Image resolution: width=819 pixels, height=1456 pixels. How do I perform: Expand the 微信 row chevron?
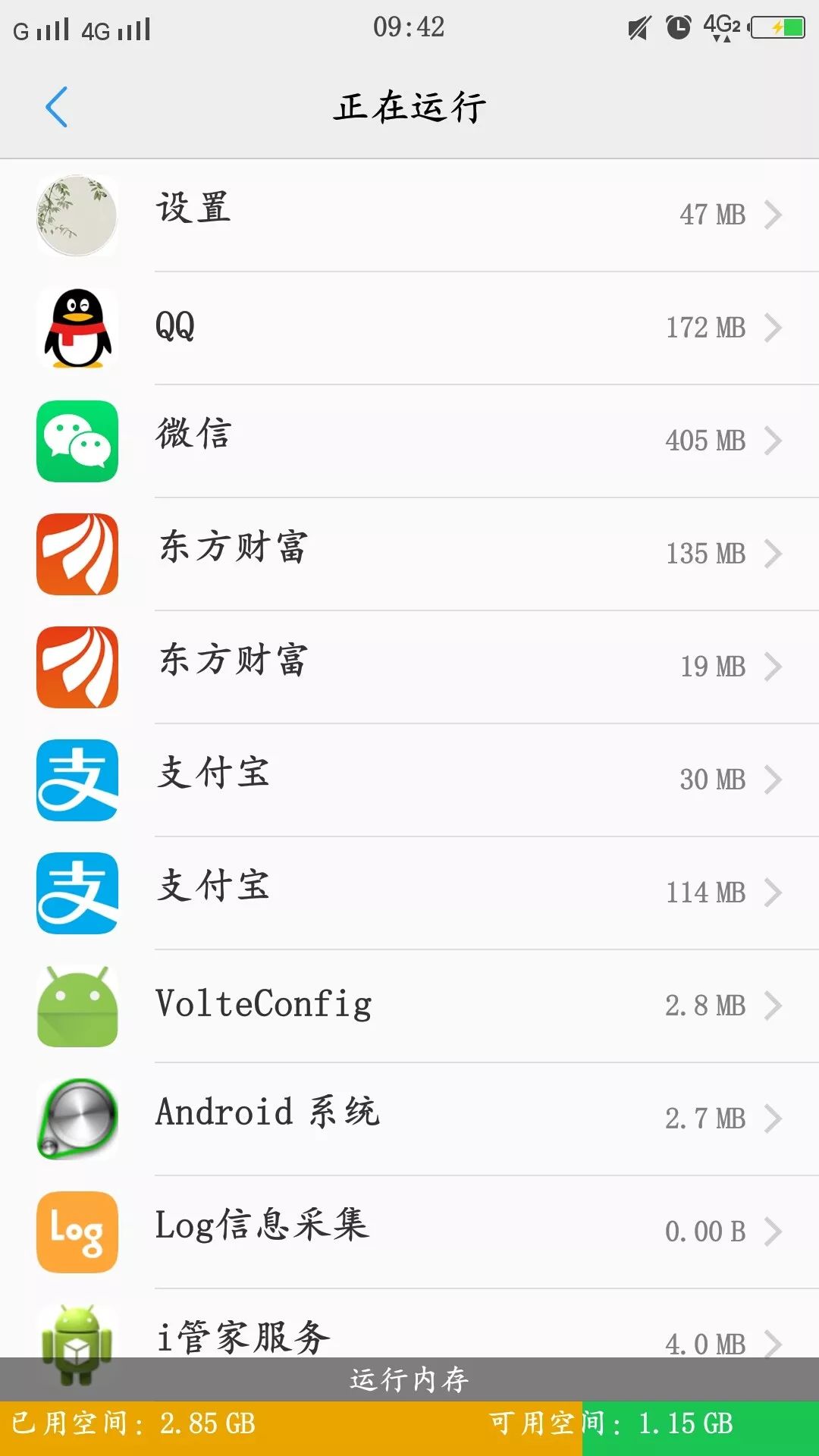(x=775, y=440)
